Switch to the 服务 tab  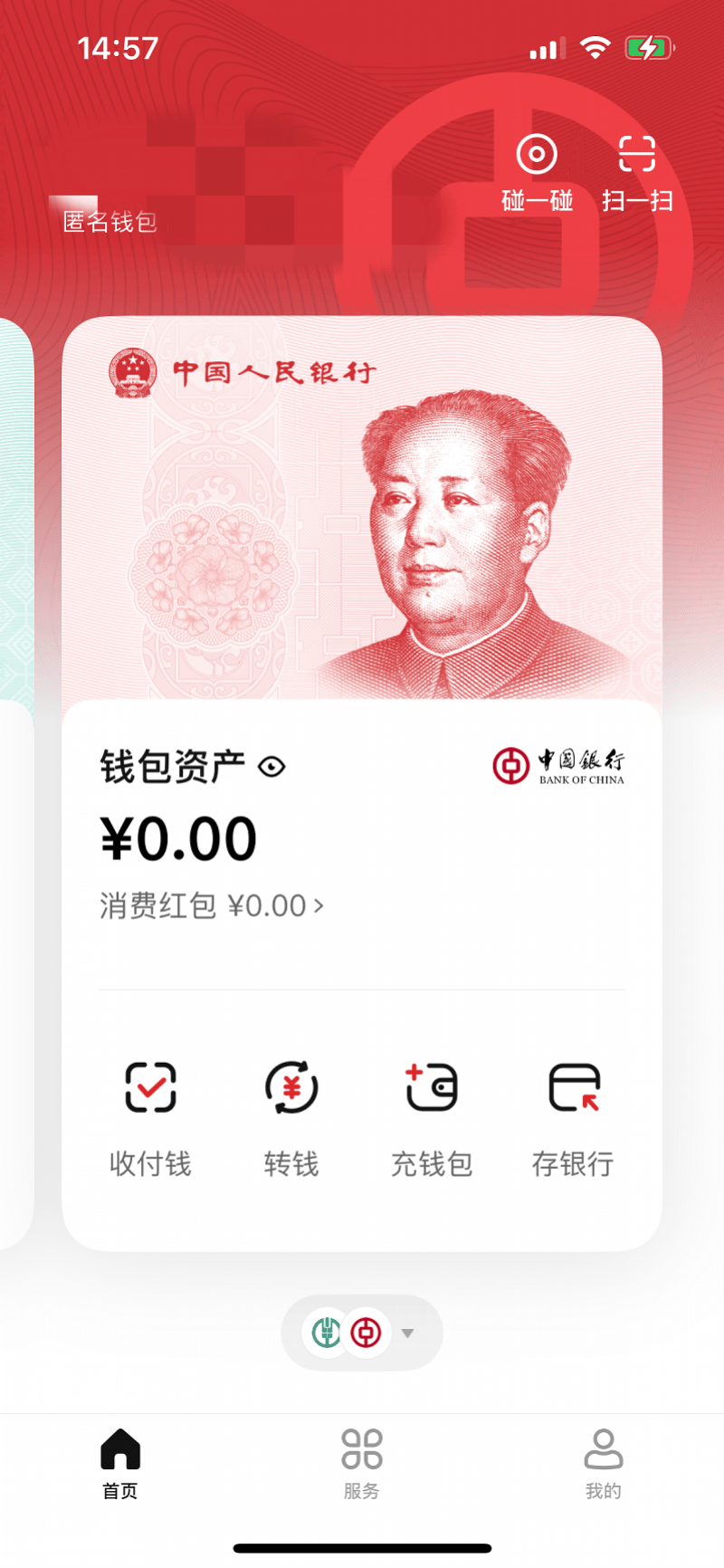(361, 1462)
